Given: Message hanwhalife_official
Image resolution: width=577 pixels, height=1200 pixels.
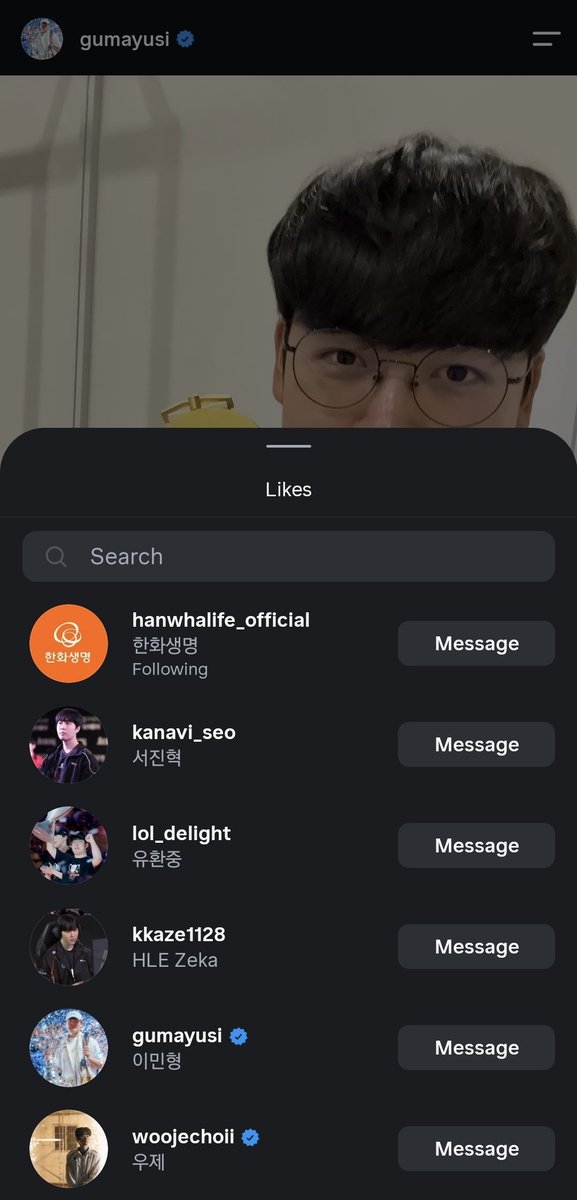Looking at the screenshot, I should [x=476, y=643].
